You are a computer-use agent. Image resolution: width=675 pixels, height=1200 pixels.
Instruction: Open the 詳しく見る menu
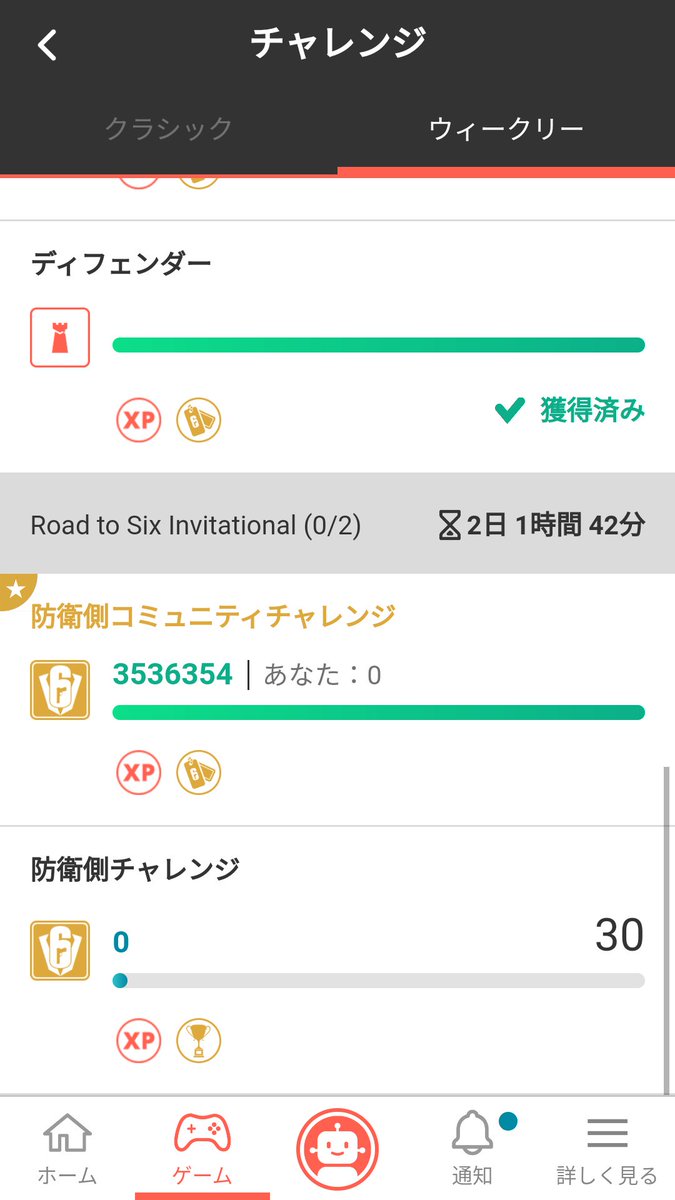[x=607, y=1148]
